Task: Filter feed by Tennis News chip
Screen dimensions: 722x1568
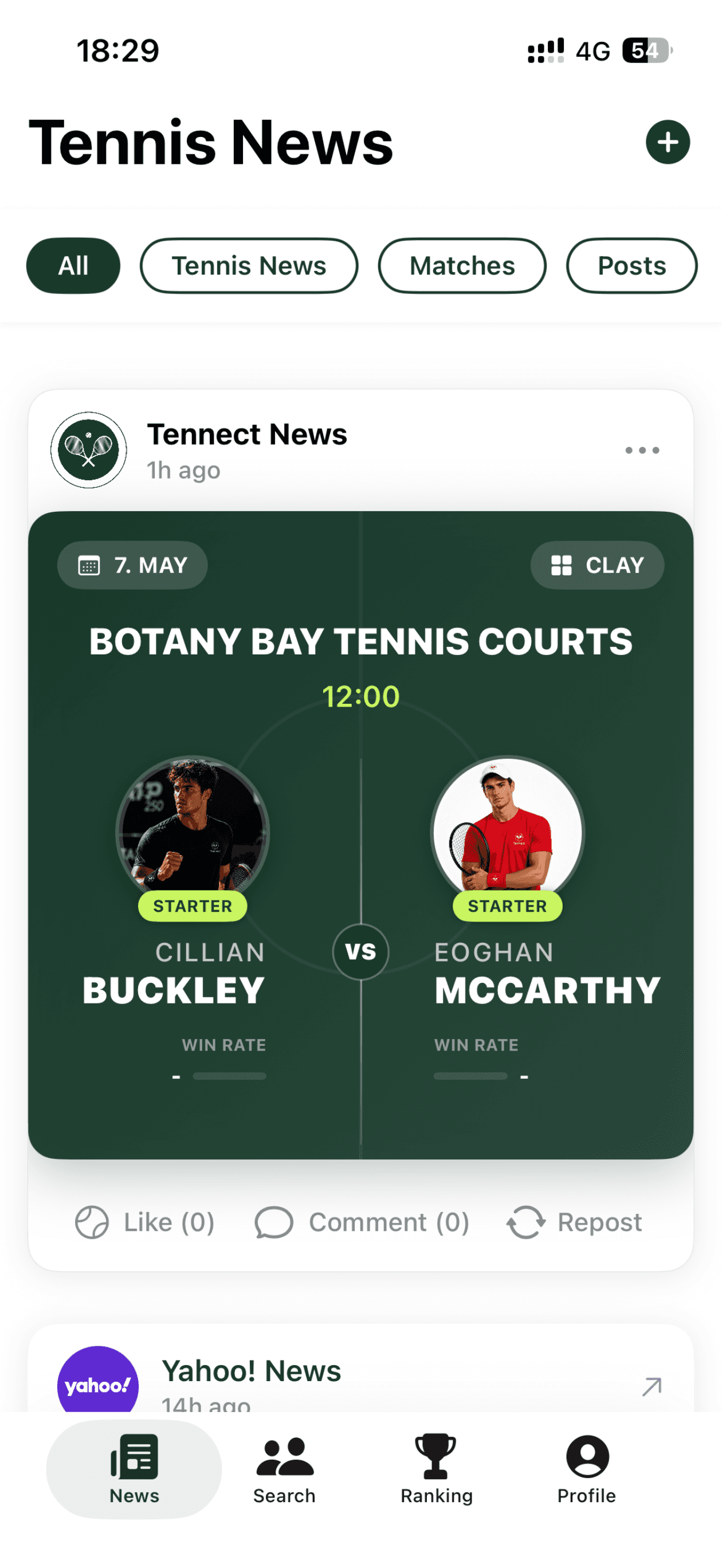Action: click(x=249, y=265)
